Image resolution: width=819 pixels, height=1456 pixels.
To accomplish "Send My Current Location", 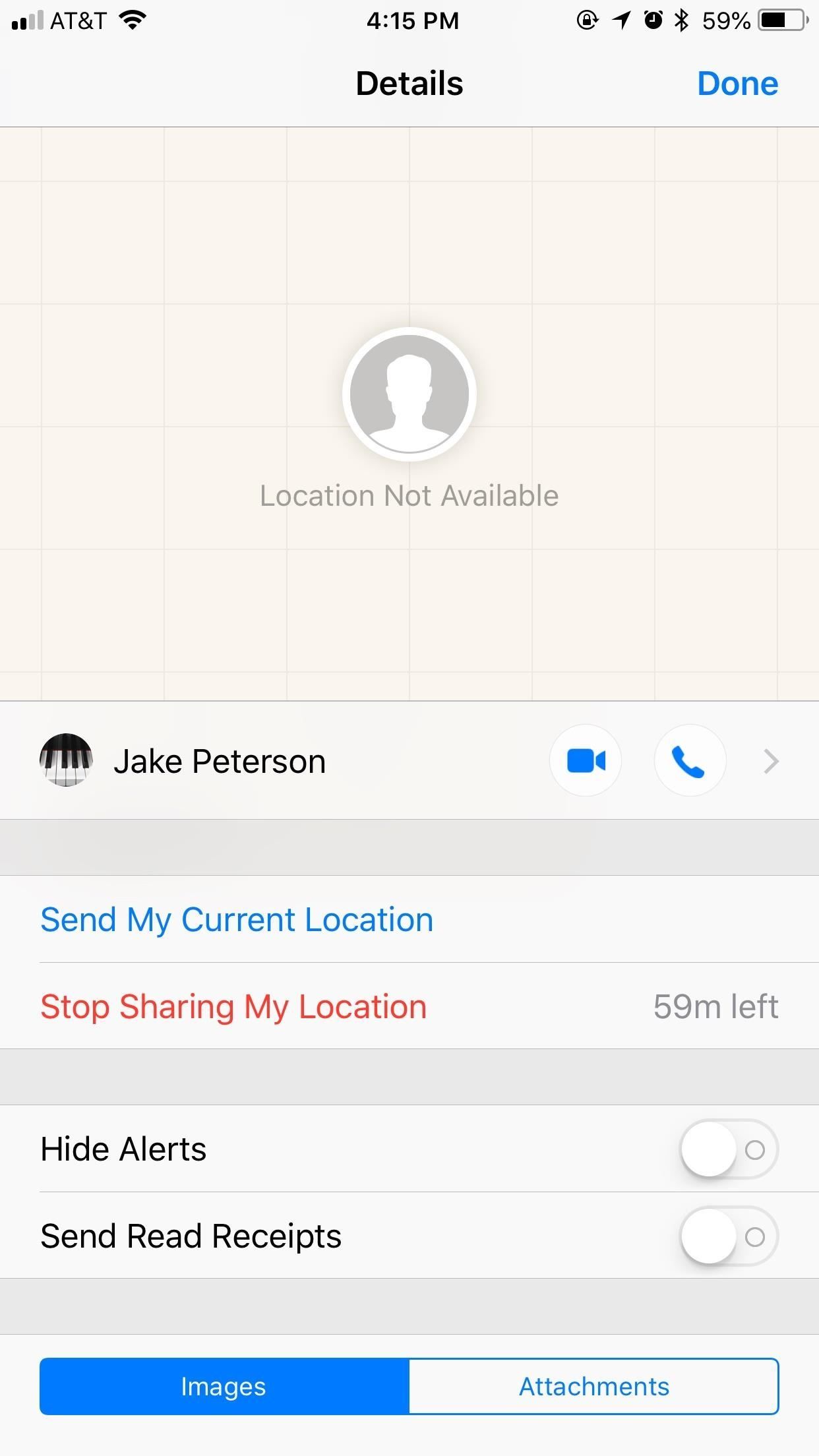I will (237, 919).
